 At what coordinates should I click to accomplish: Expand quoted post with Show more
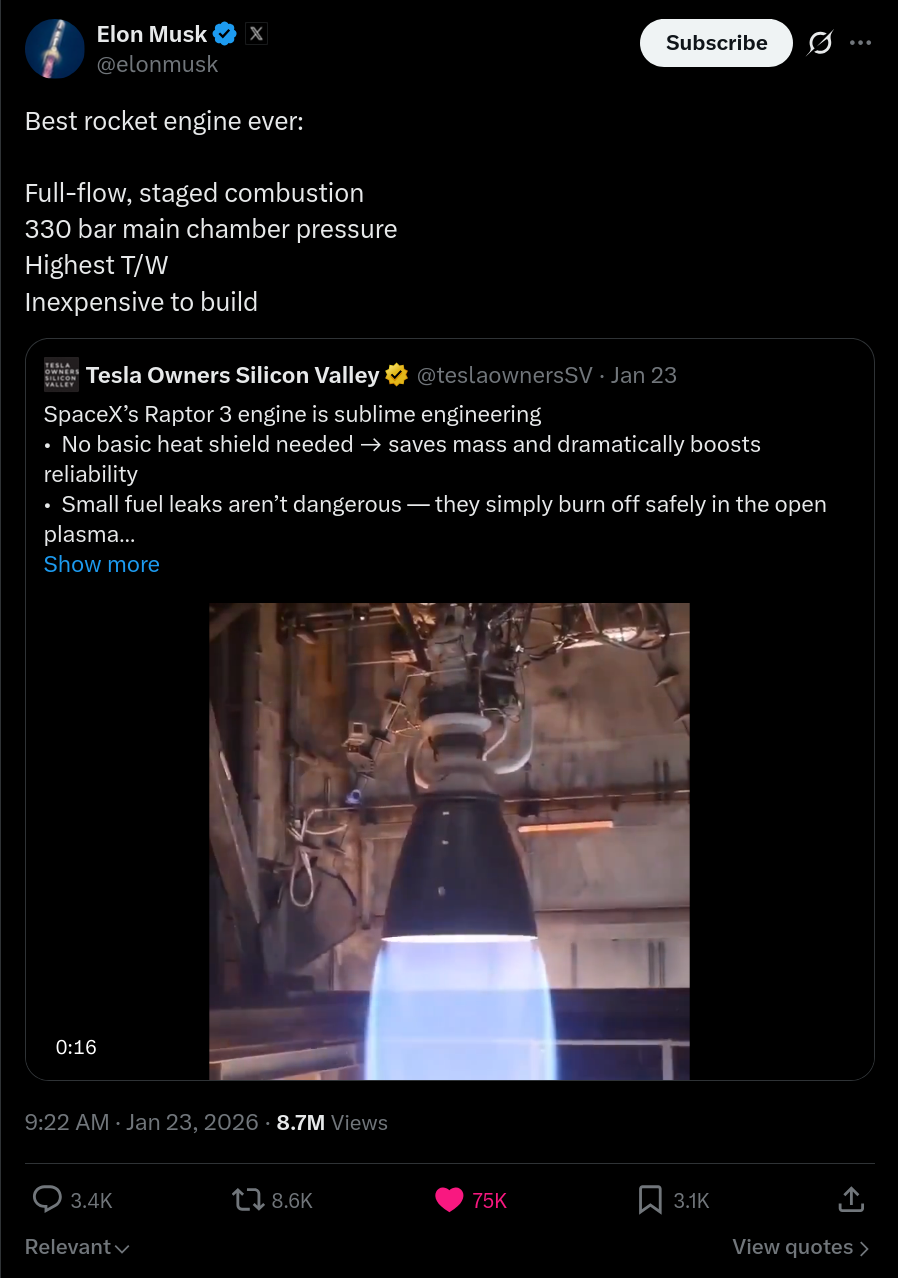pos(101,564)
